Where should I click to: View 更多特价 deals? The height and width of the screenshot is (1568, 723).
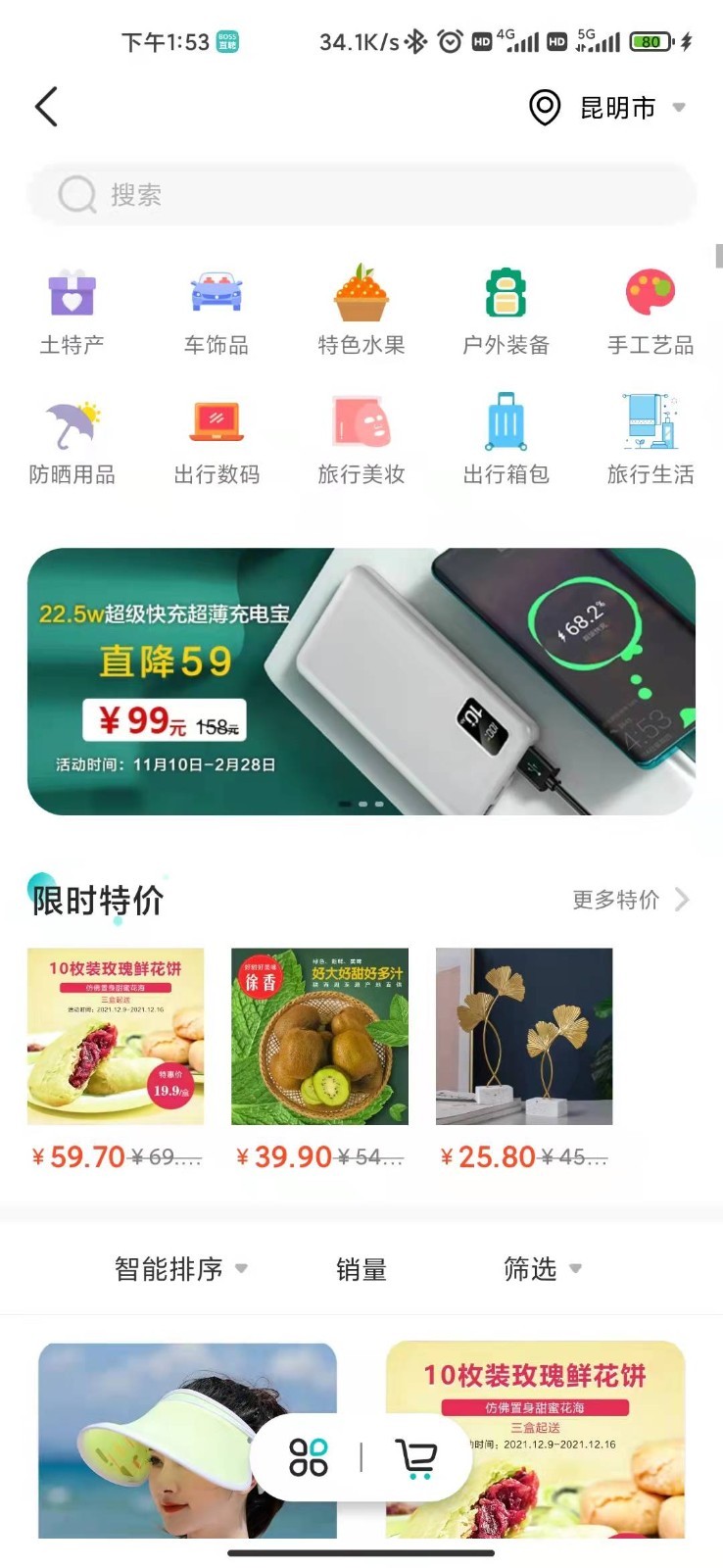click(631, 900)
